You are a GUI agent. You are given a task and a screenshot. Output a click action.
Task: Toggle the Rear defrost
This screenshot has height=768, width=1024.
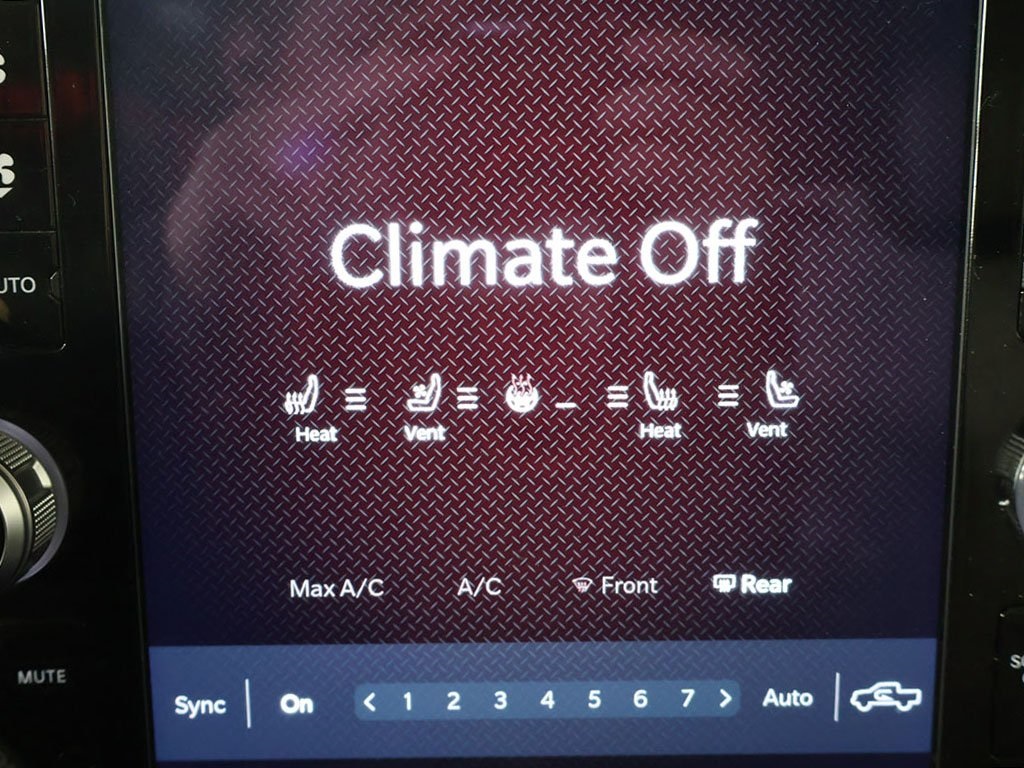point(752,585)
